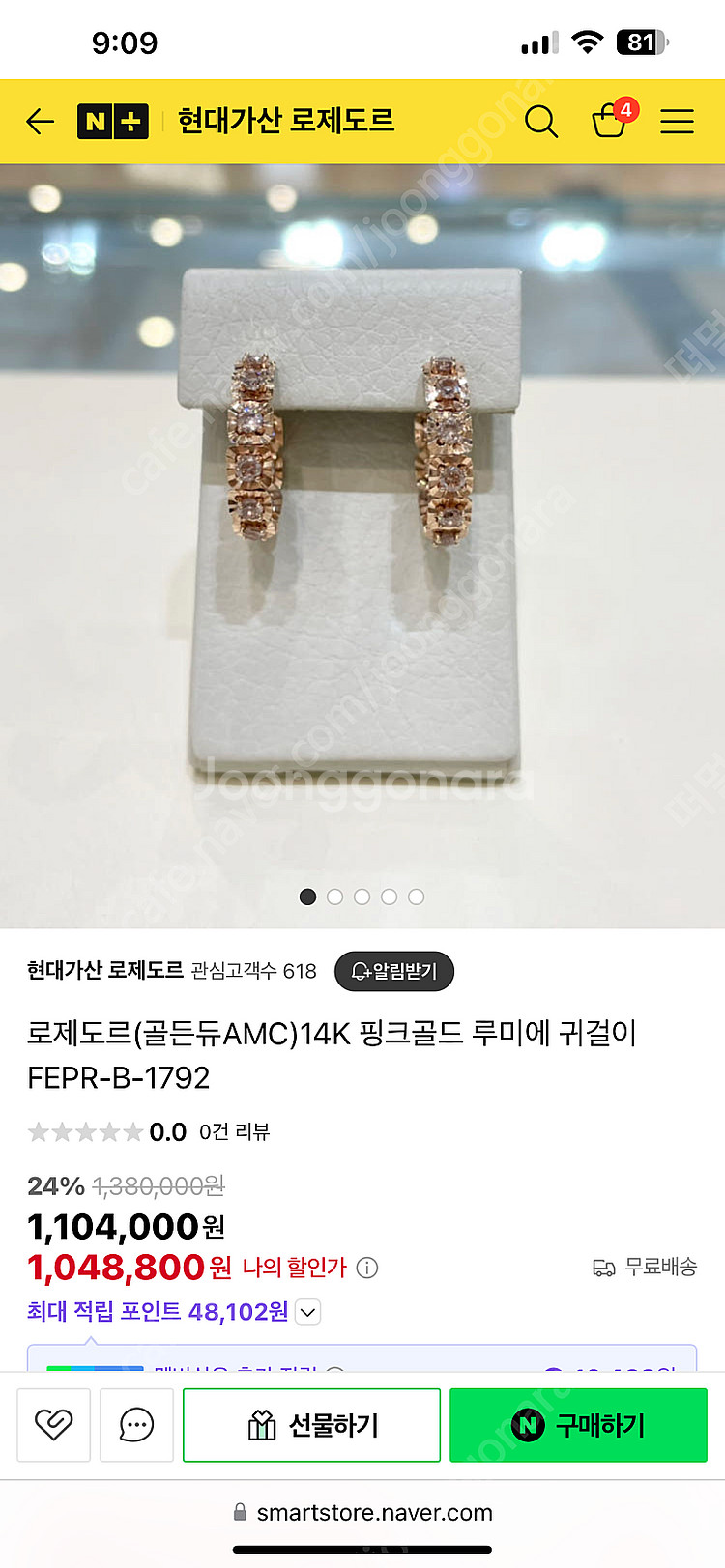Tap the smartstore.naver.com address bar
The image size is (725, 1568).
[362, 1513]
